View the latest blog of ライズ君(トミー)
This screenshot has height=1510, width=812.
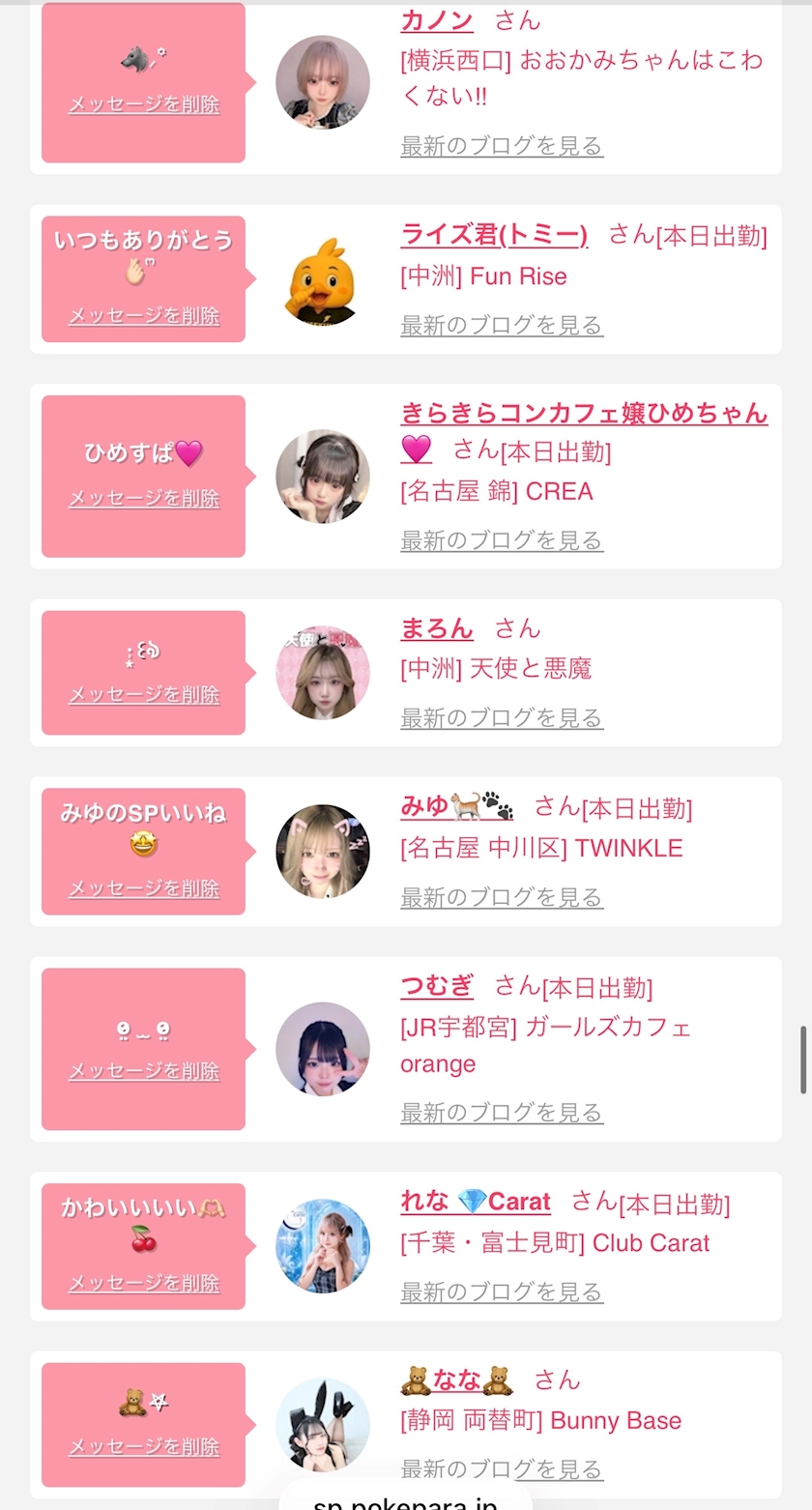pyautogui.click(x=502, y=325)
